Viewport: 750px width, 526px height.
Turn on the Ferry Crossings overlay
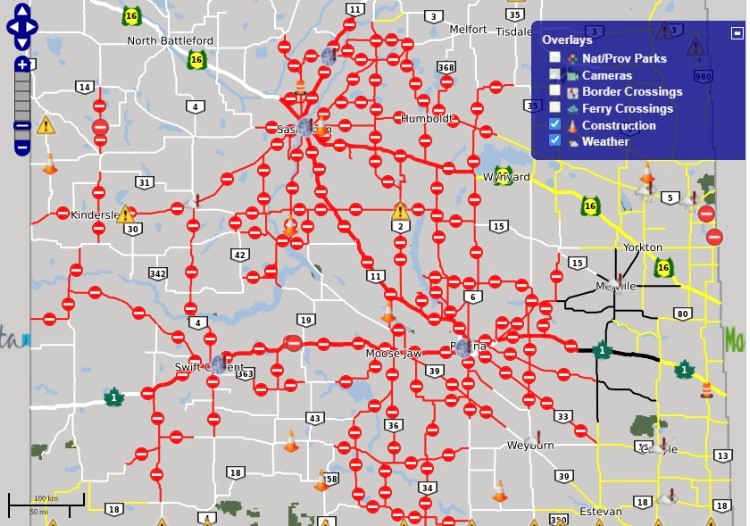click(x=555, y=107)
